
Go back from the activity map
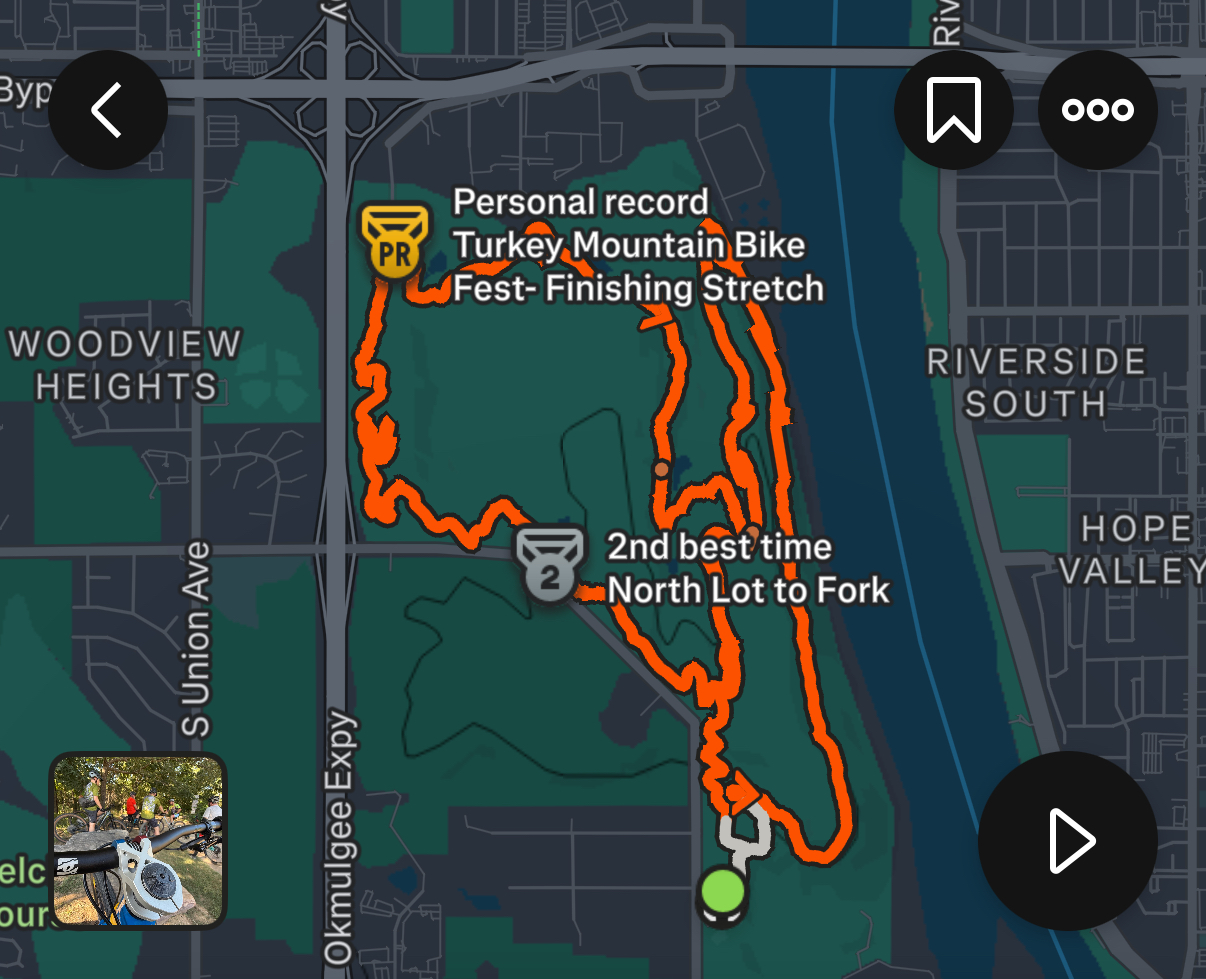coord(107,110)
